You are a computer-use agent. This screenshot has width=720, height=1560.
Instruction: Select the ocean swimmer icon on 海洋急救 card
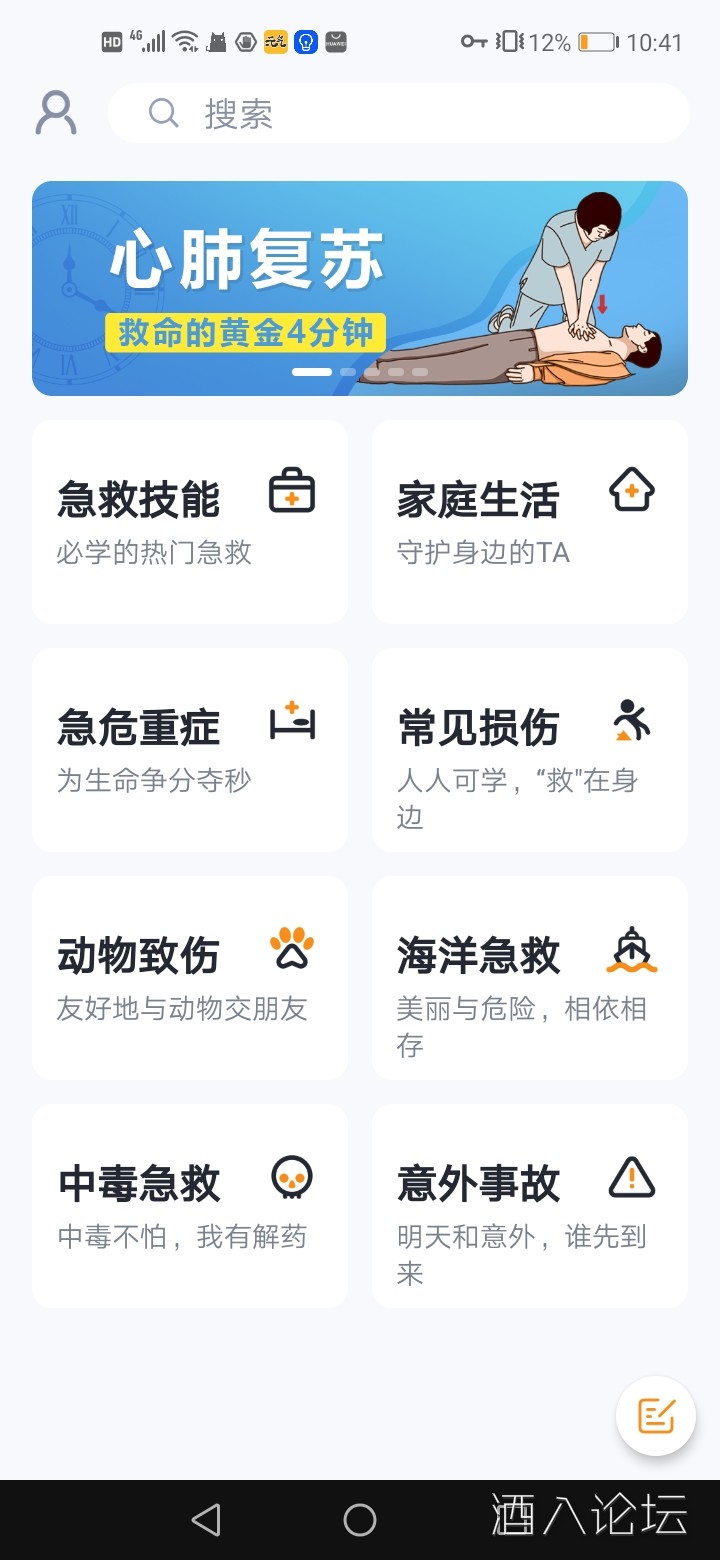pos(631,947)
